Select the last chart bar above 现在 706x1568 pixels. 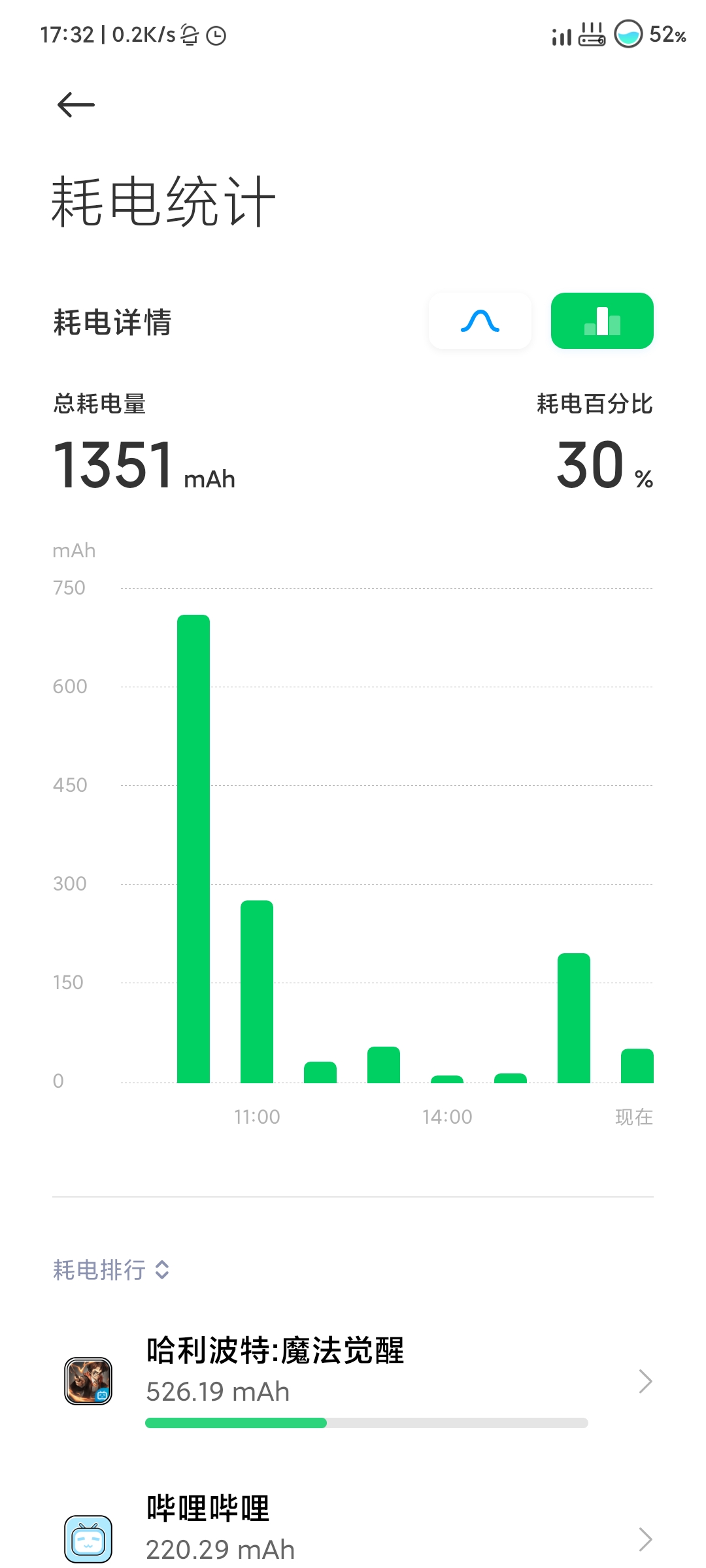(x=637, y=1066)
